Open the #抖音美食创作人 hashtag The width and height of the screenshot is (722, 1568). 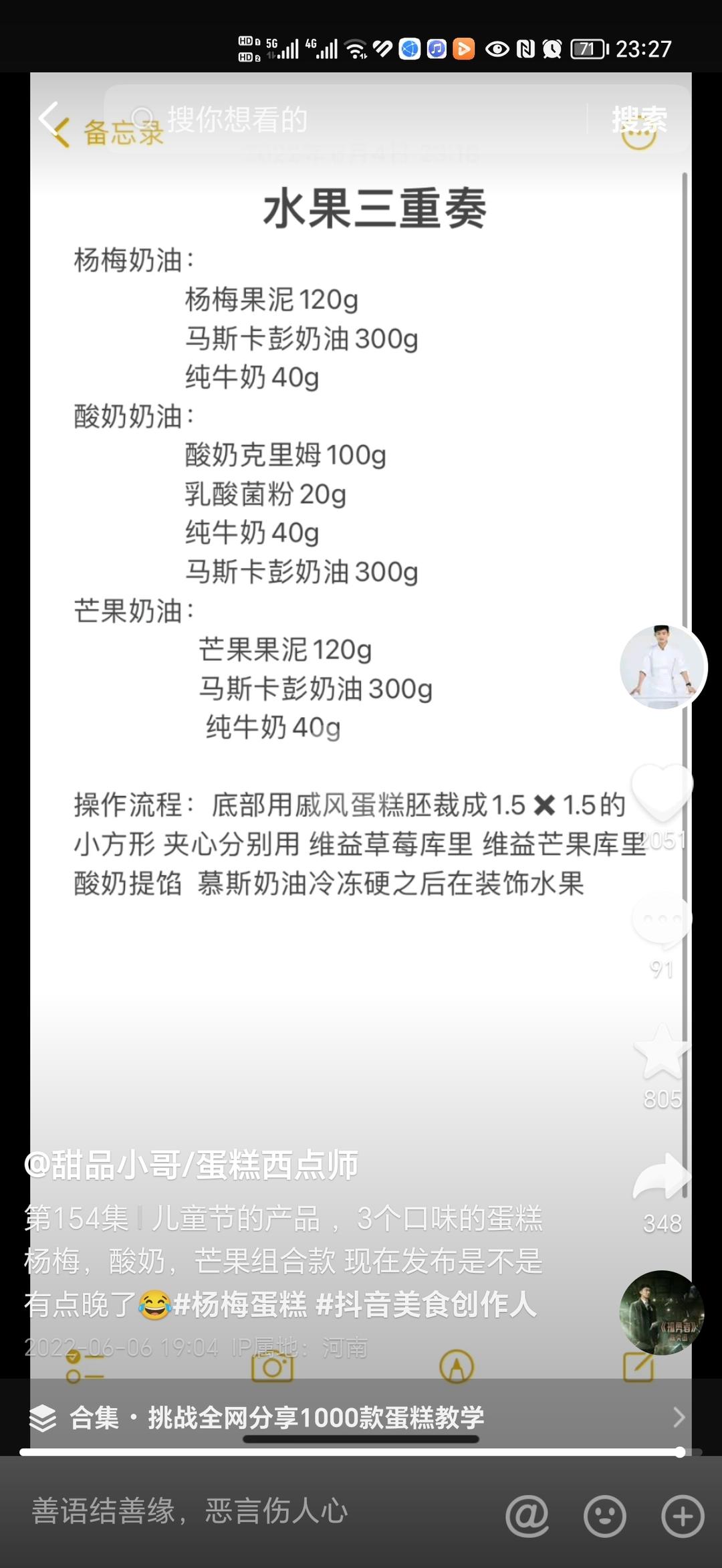426,1304
